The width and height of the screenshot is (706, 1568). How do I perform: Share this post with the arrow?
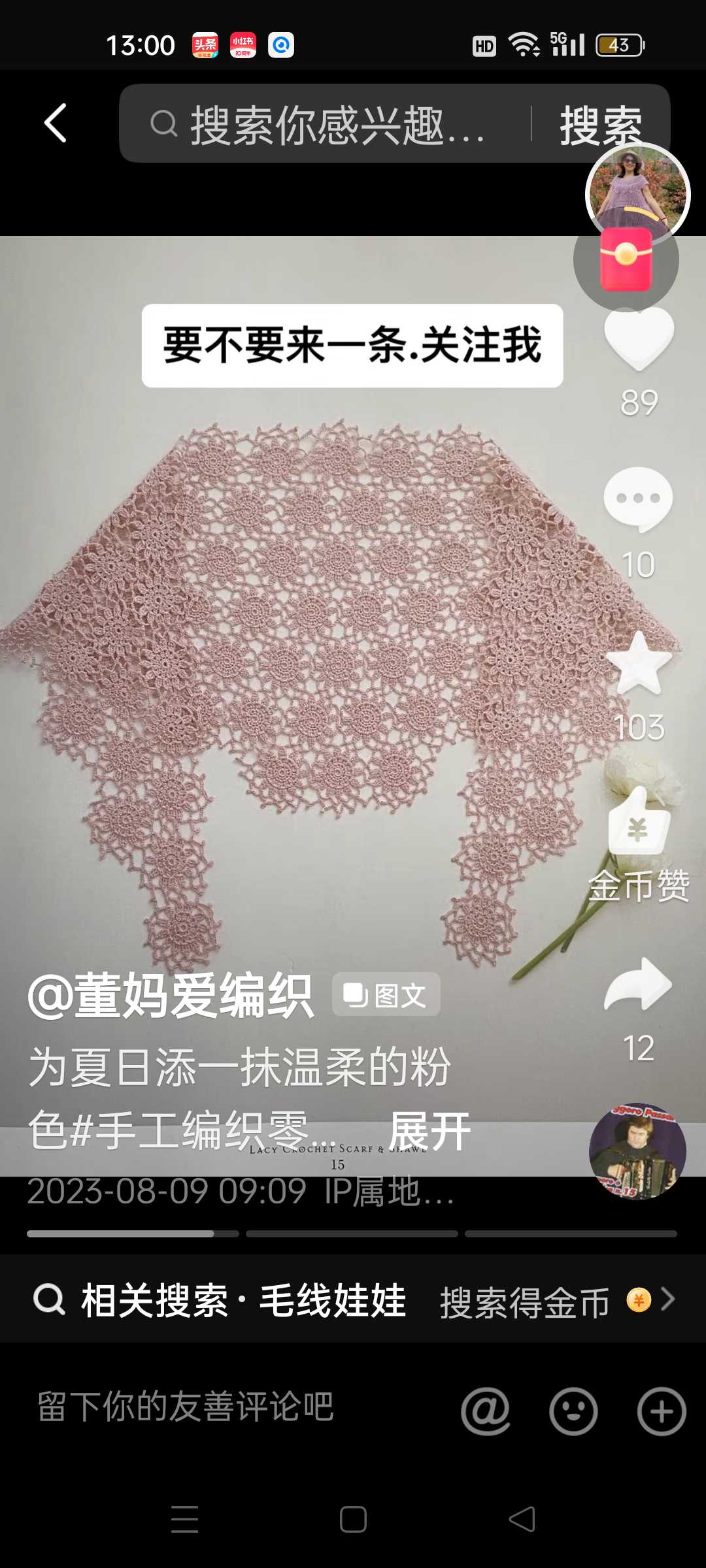[x=639, y=985]
